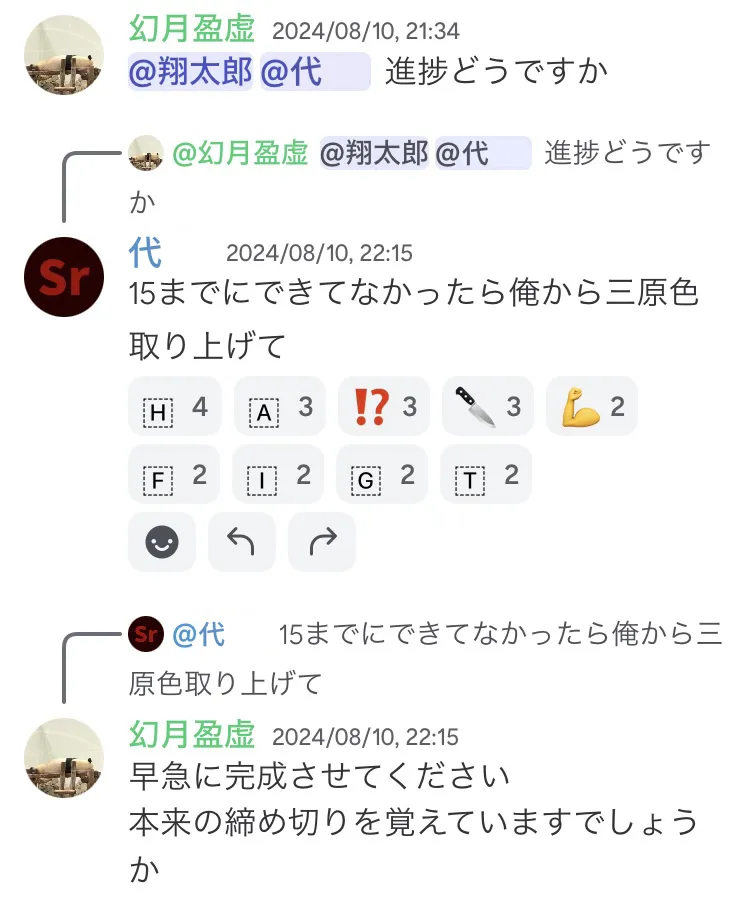Image resolution: width=750 pixels, height=899 pixels.
Task: Tap the G reaction chip
Action: pyautogui.click(x=384, y=476)
